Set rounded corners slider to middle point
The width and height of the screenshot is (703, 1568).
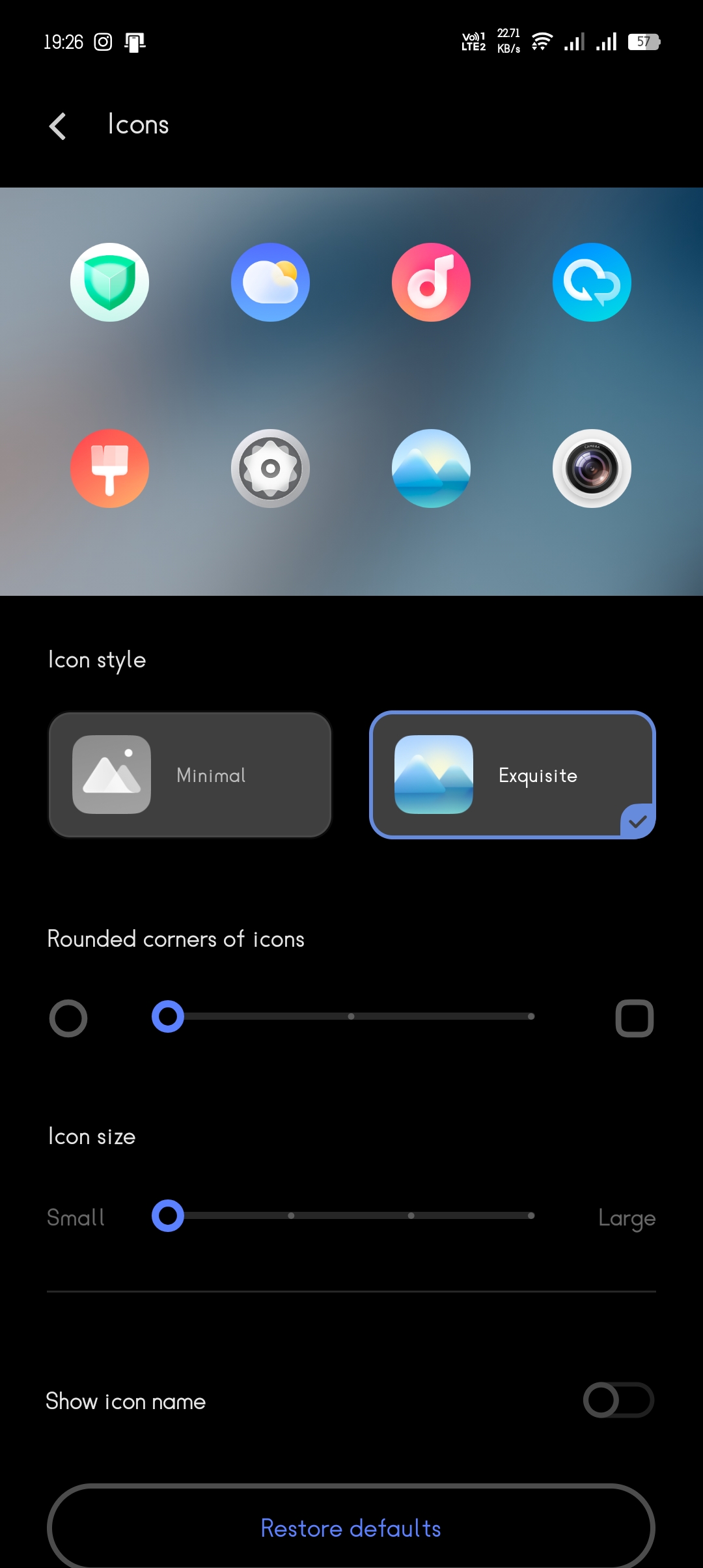pyautogui.click(x=351, y=1016)
